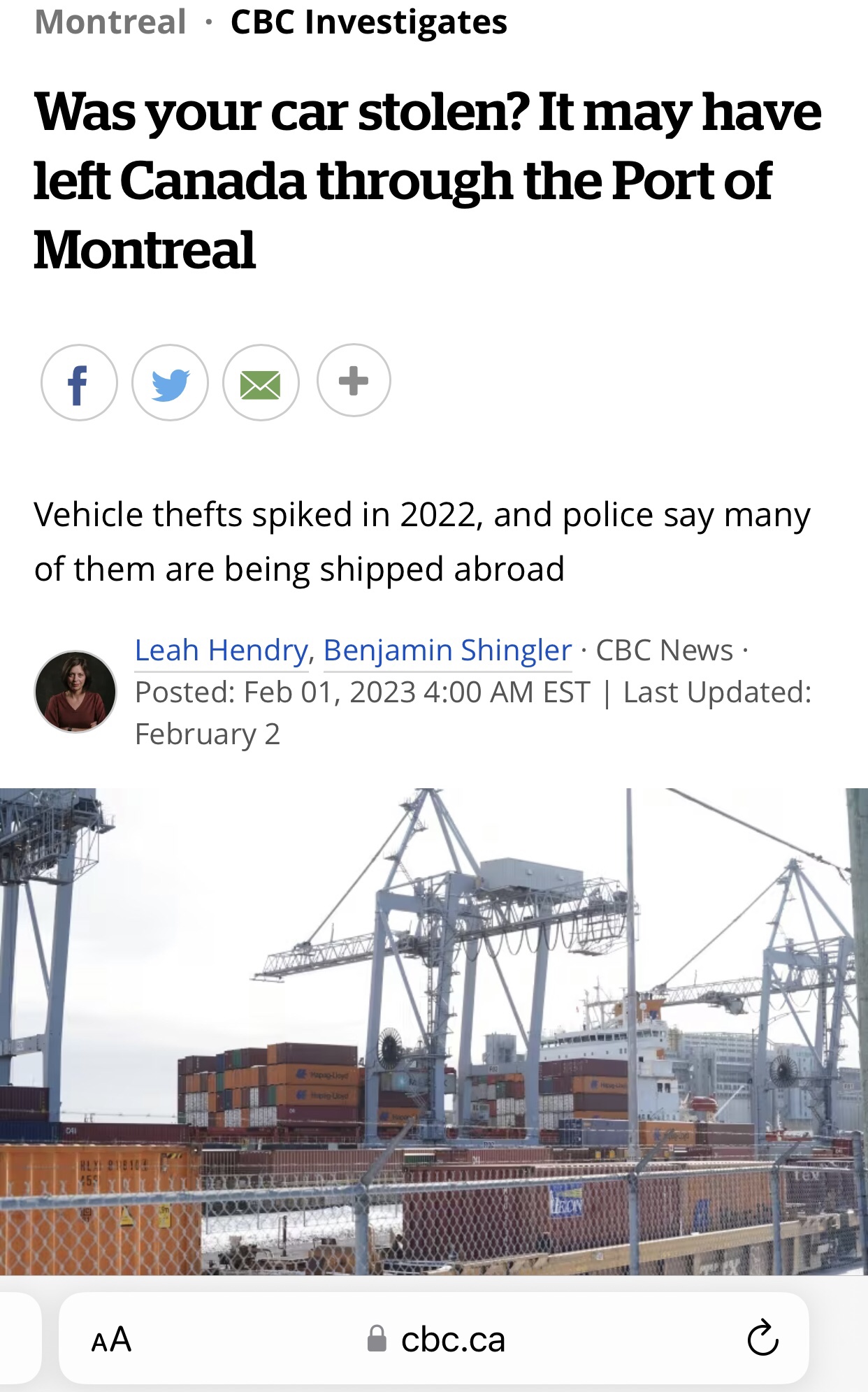Share the article by email
The image size is (868, 1392).
(x=261, y=382)
